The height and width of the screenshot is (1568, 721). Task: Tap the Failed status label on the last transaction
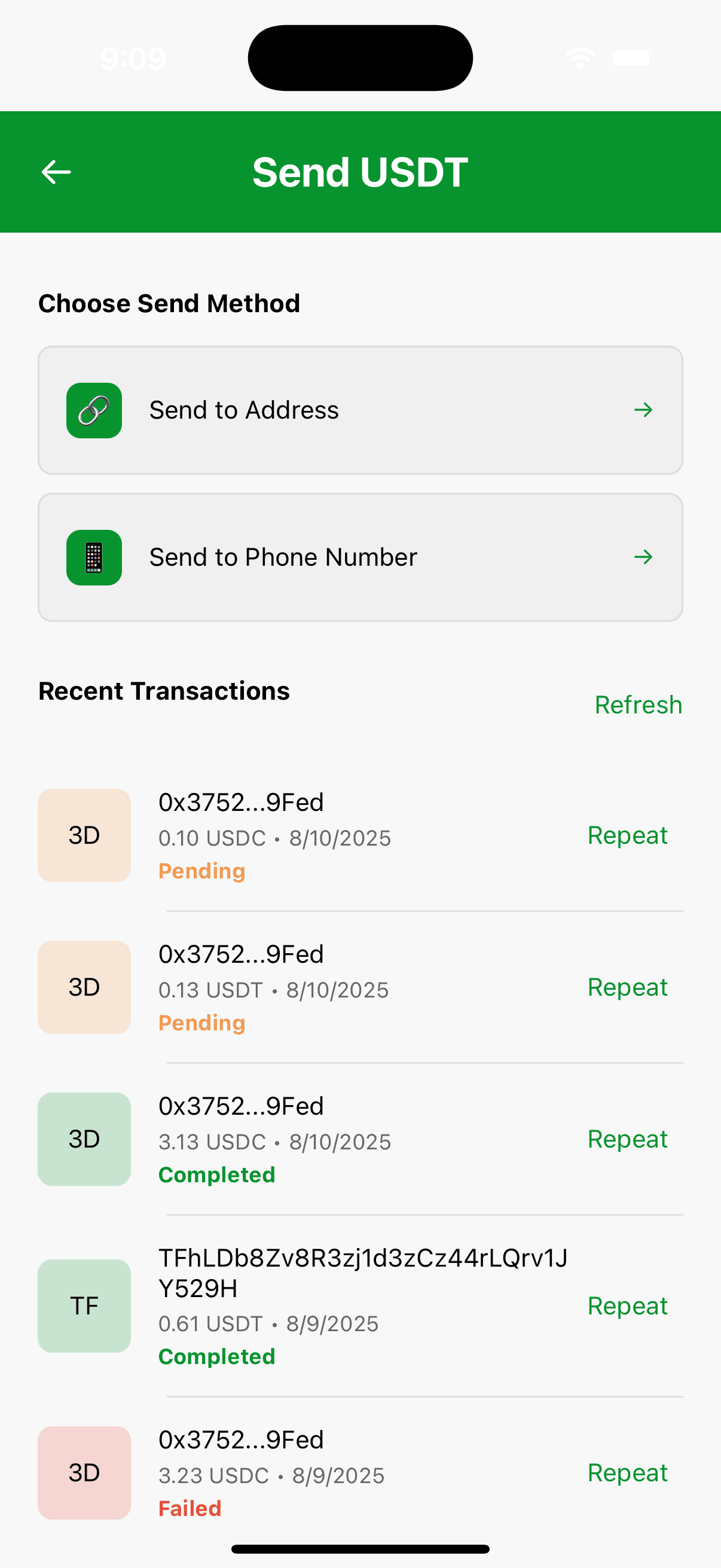pyautogui.click(x=190, y=1508)
